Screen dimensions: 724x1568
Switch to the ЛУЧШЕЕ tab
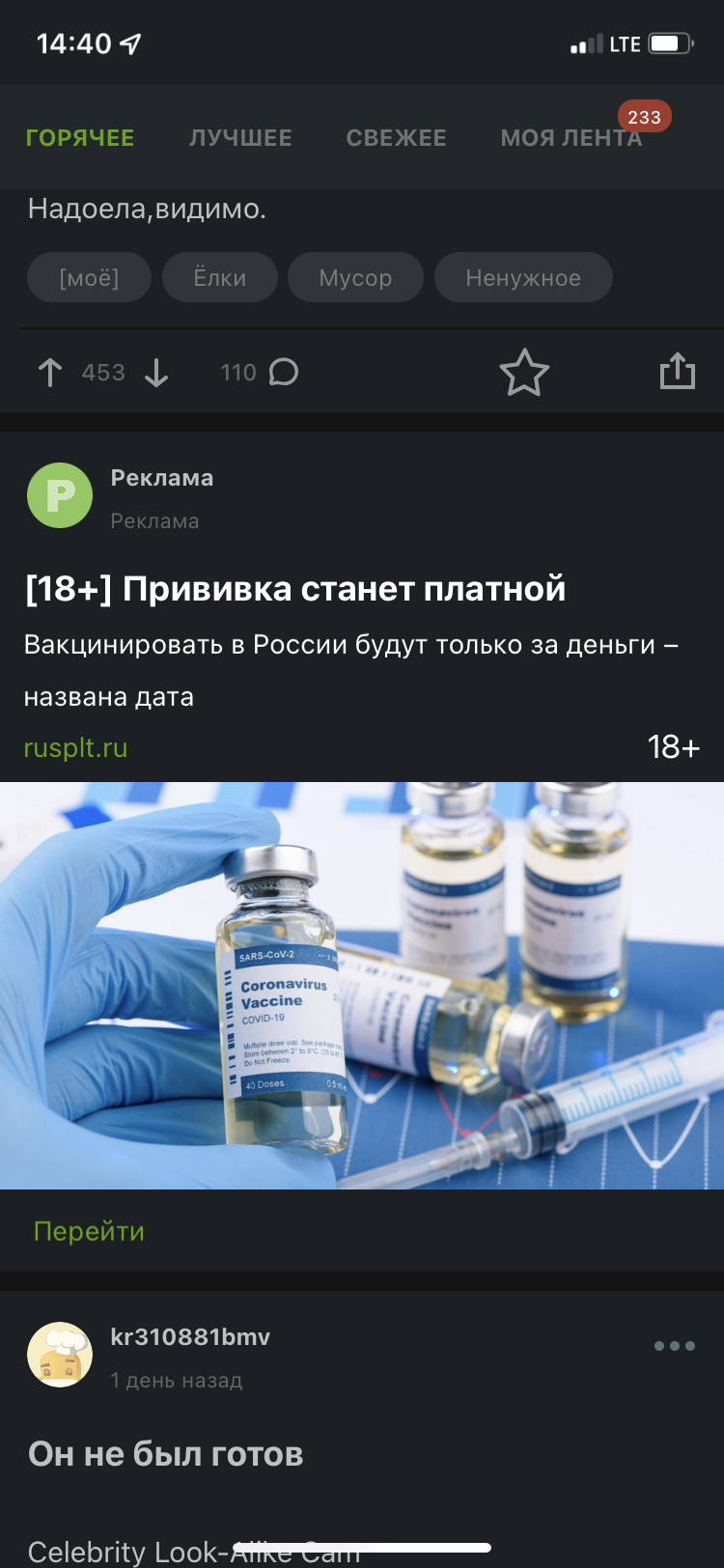tap(240, 138)
